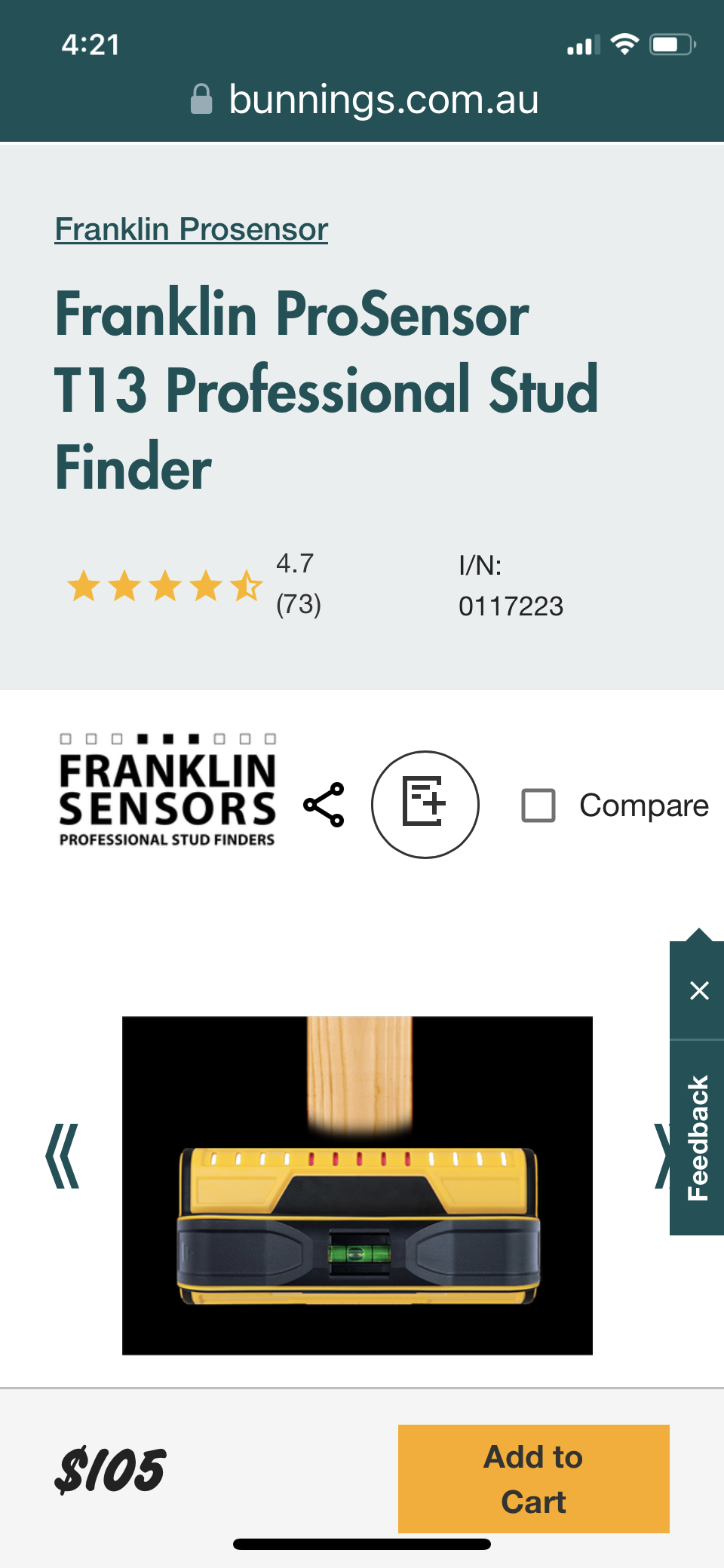
Task: Dismiss the Feedback panel with the X icon
Action: point(699,990)
